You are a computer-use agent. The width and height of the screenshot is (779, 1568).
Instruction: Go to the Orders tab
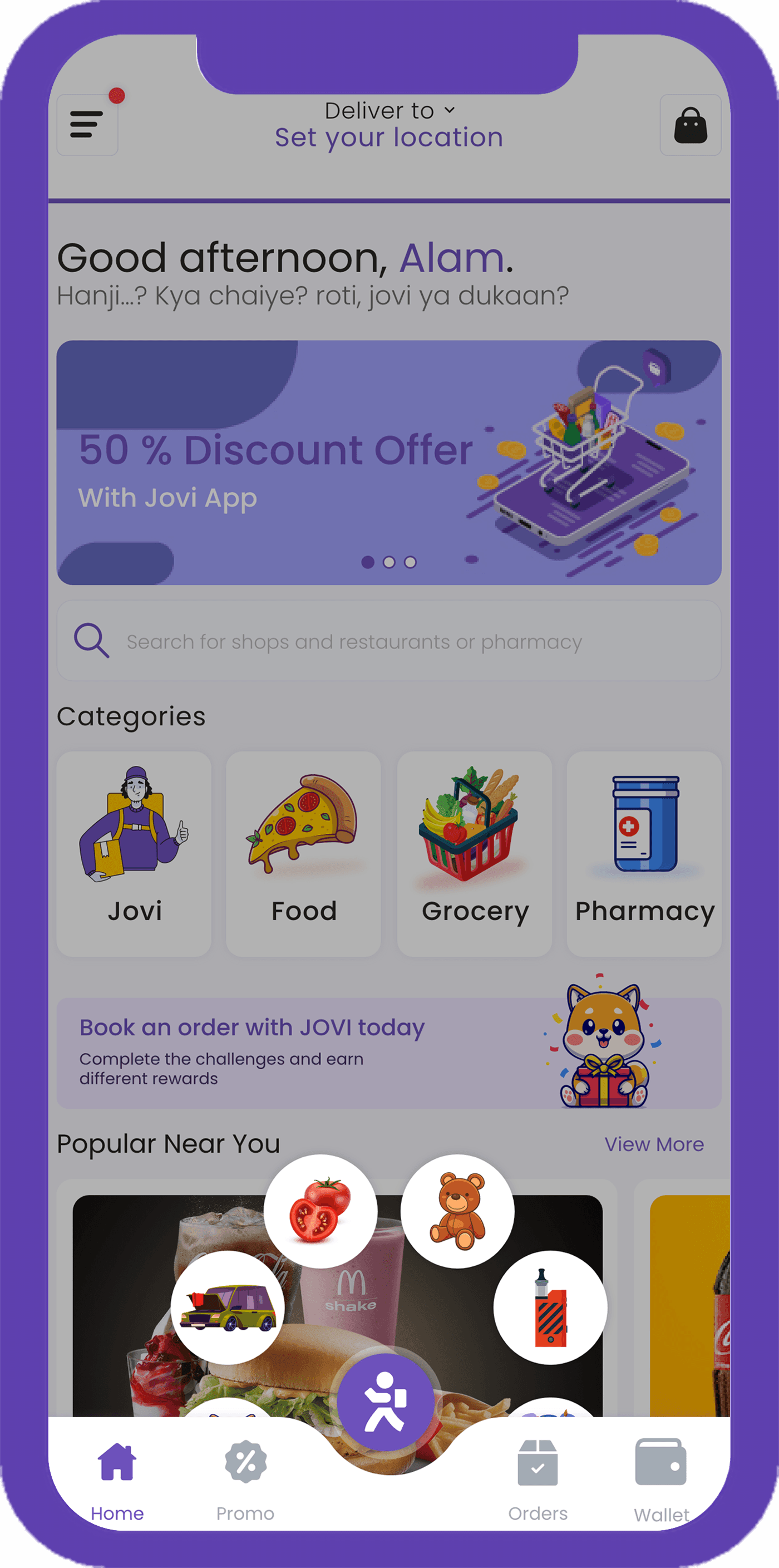(538, 1477)
